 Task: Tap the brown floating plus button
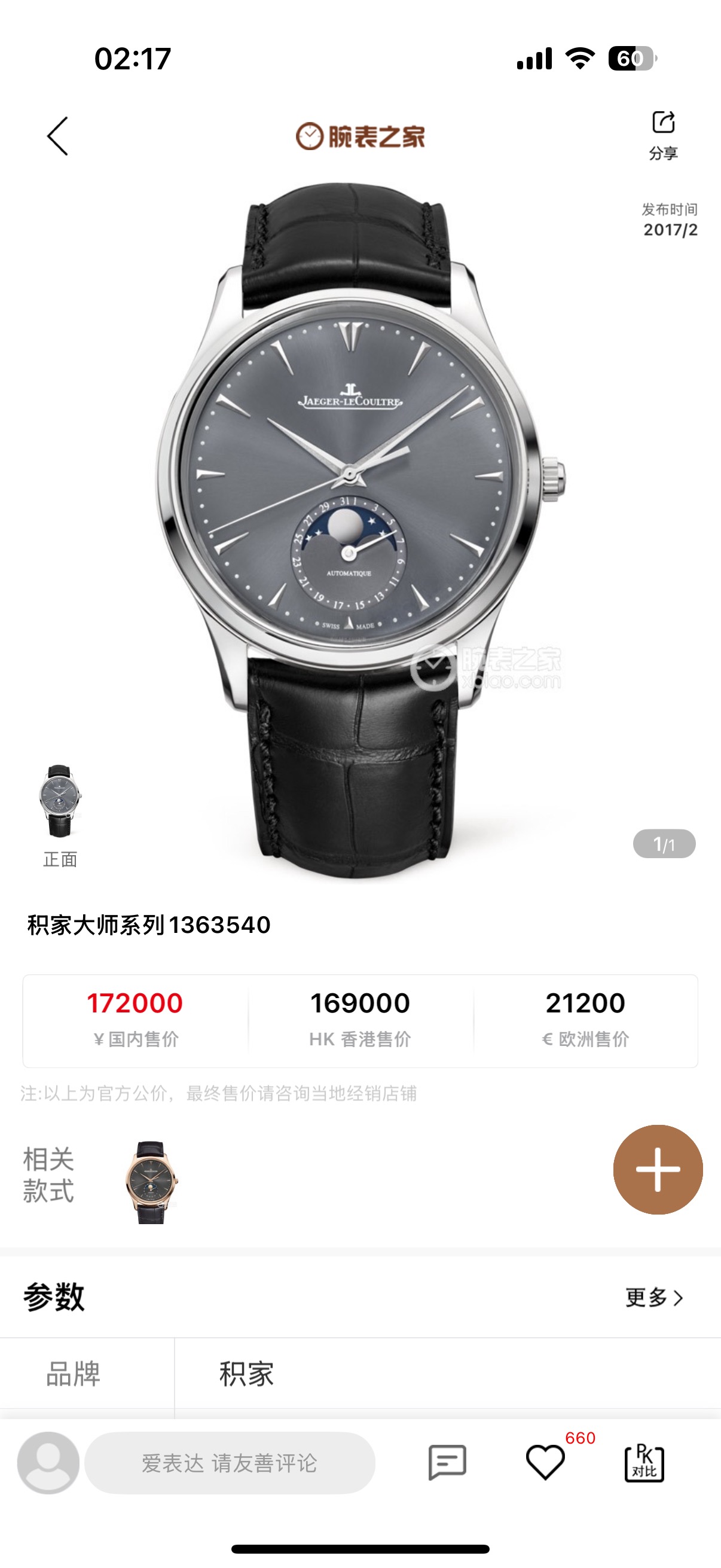[657, 1169]
